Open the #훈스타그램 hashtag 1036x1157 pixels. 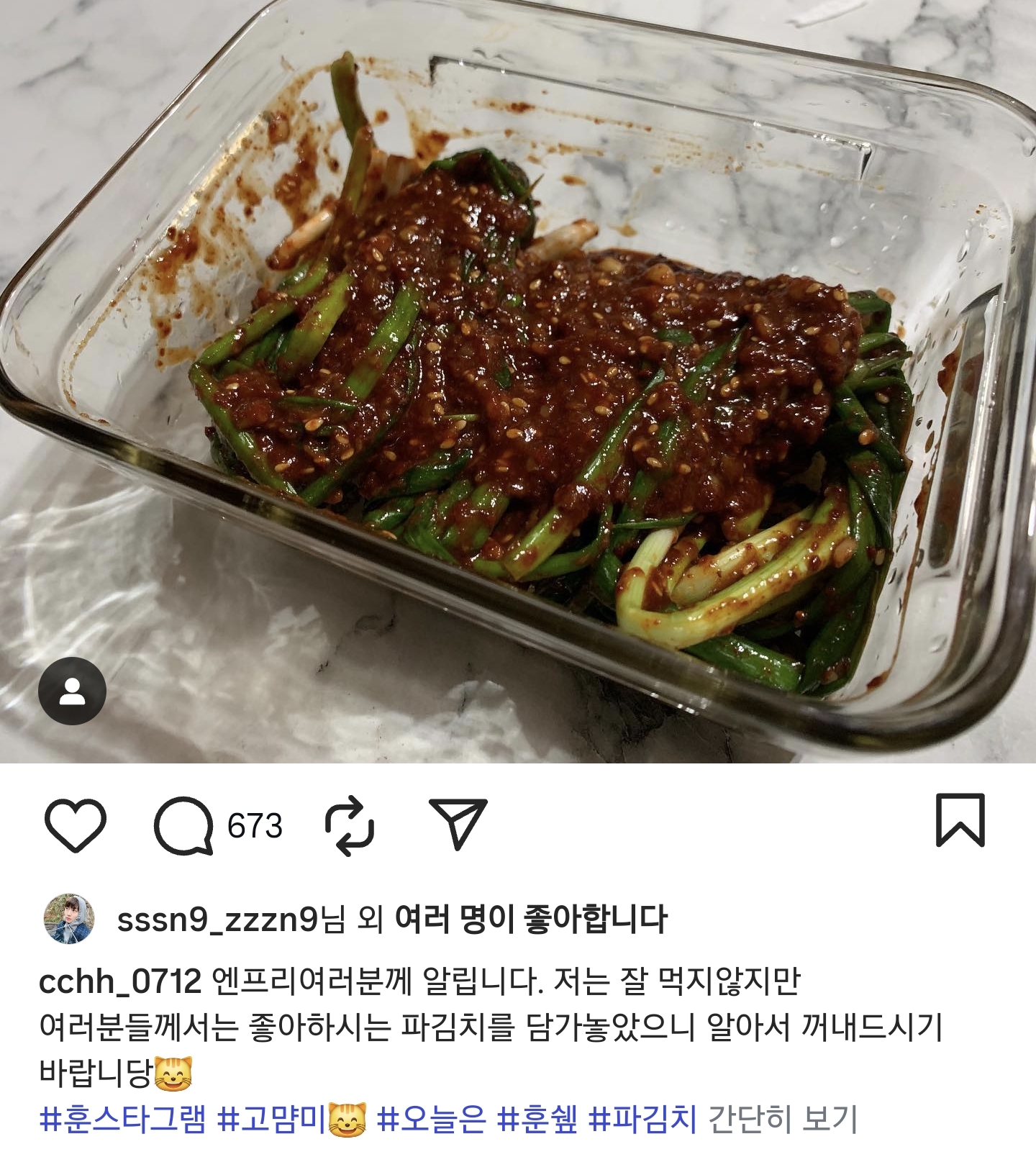pyautogui.click(x=122, y=1120)
